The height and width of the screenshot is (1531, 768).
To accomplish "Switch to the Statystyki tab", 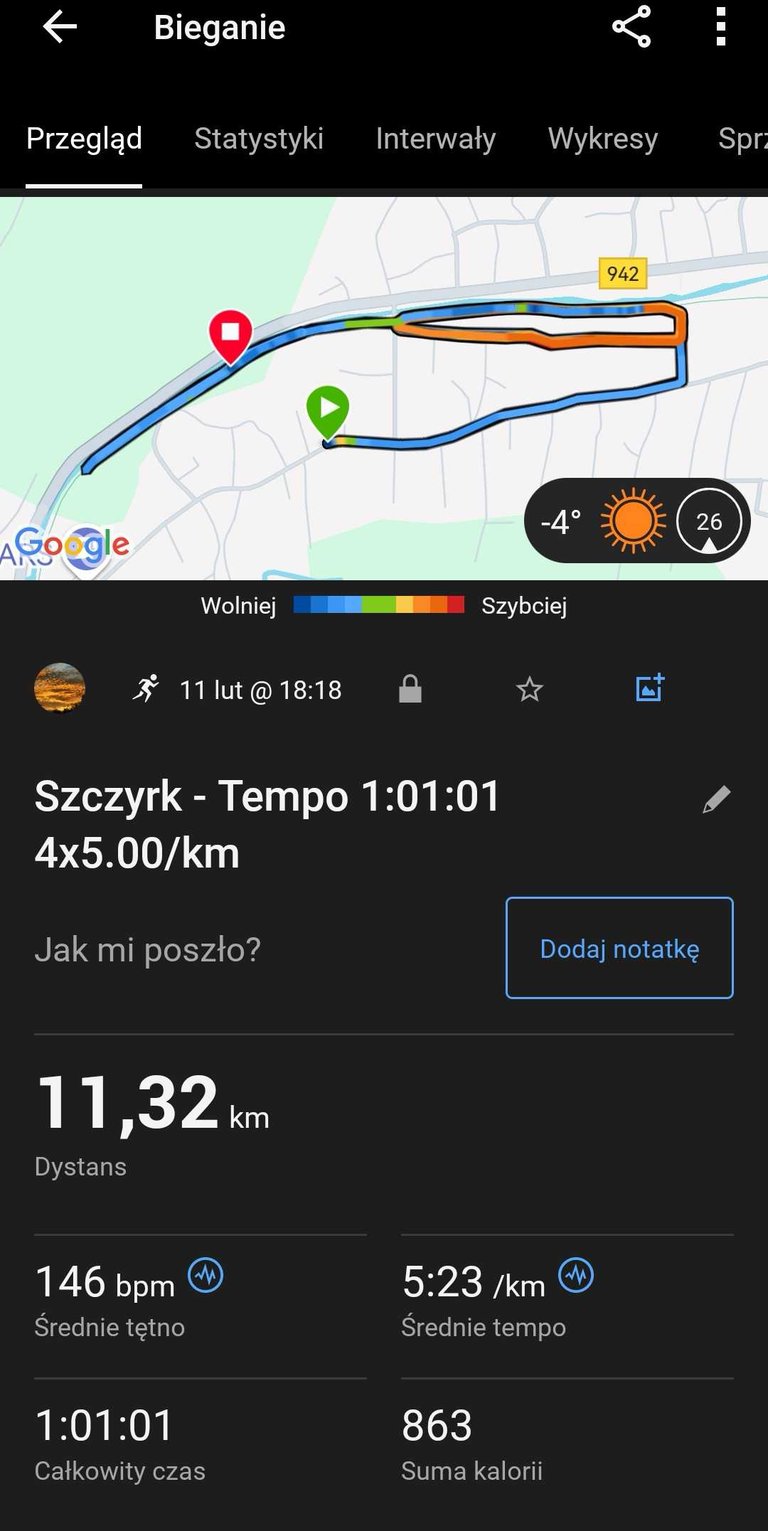I will (x=258, y=138).
